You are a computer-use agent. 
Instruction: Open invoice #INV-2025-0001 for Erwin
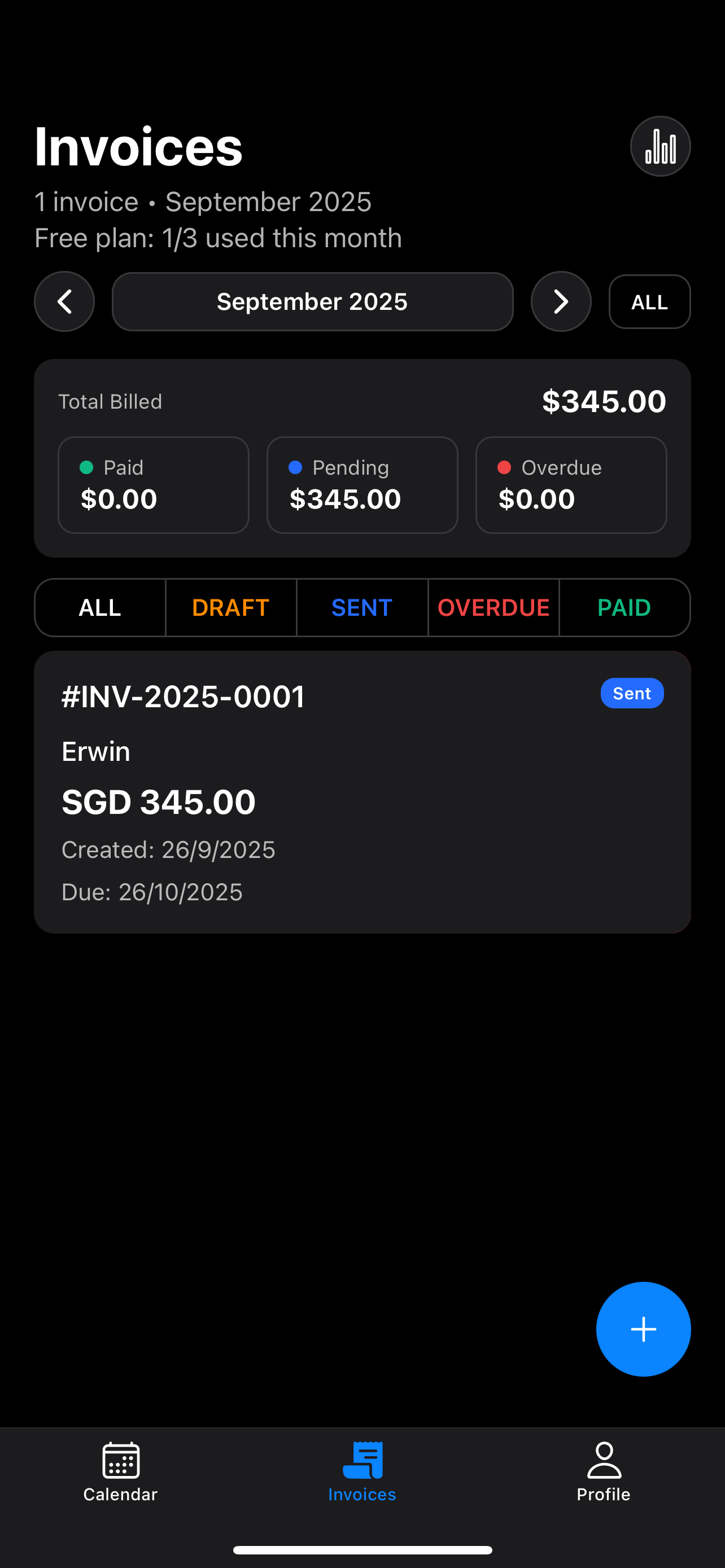coord(362,791)
